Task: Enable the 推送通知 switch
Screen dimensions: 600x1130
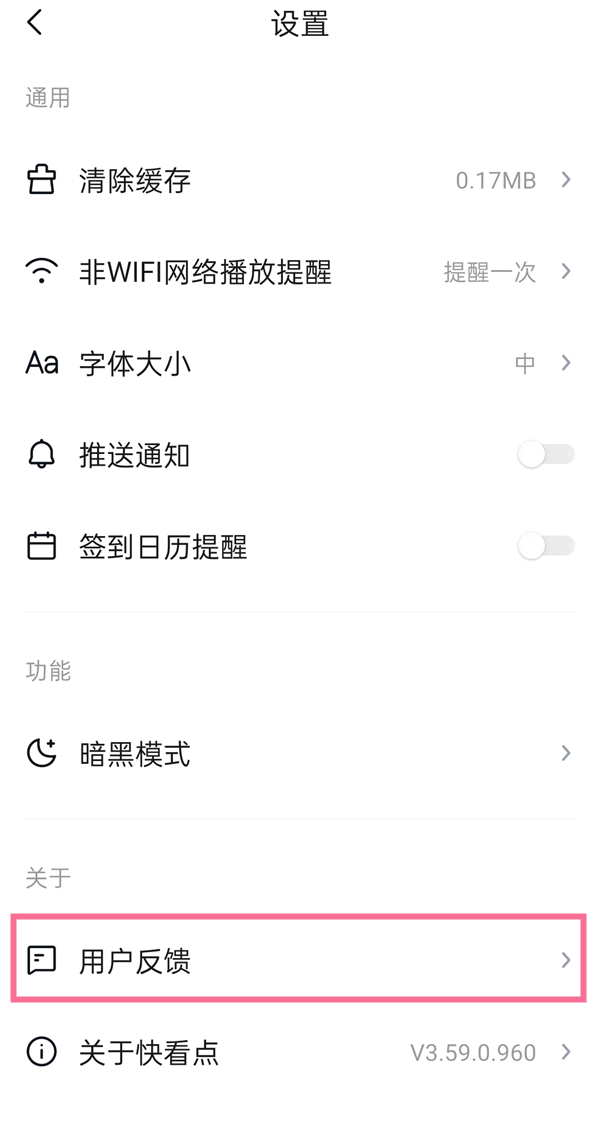Action: pos(545,455)
